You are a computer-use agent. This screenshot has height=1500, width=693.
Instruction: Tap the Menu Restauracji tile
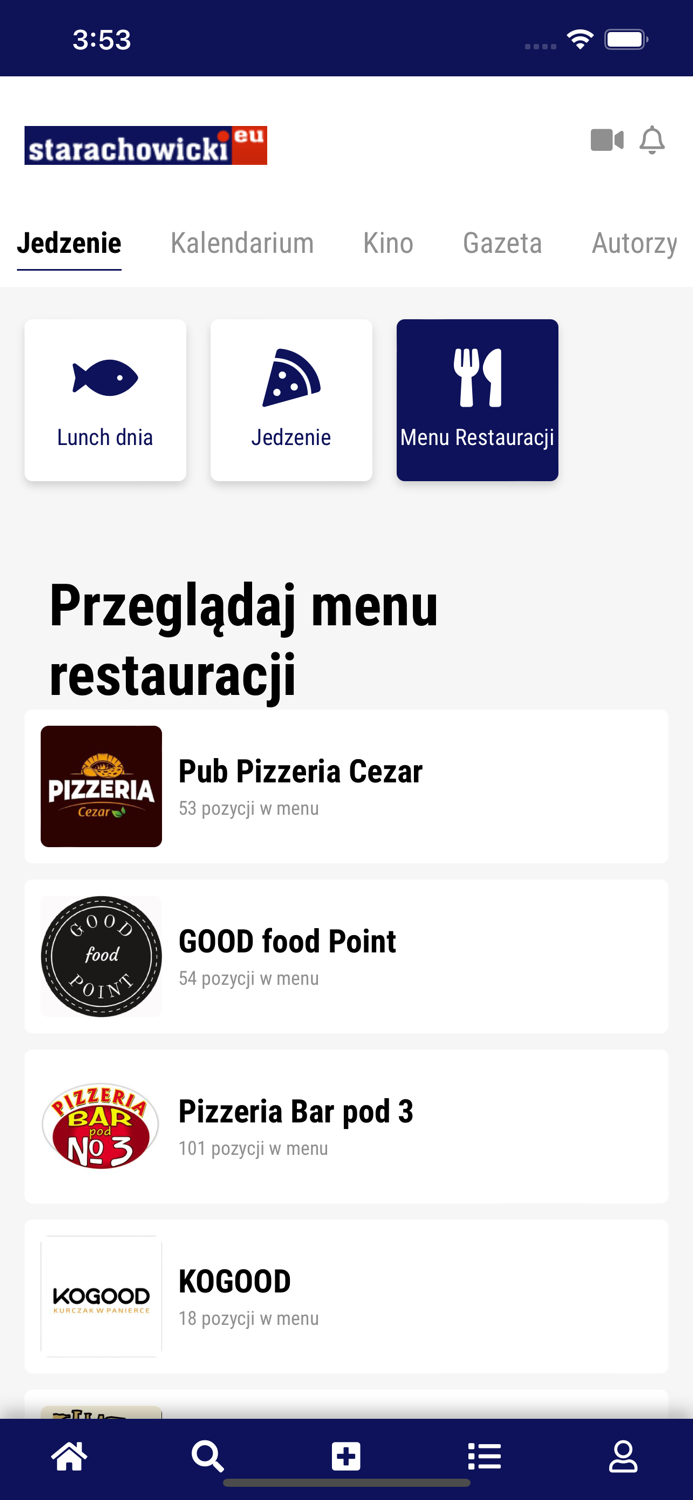pos(477,400)
